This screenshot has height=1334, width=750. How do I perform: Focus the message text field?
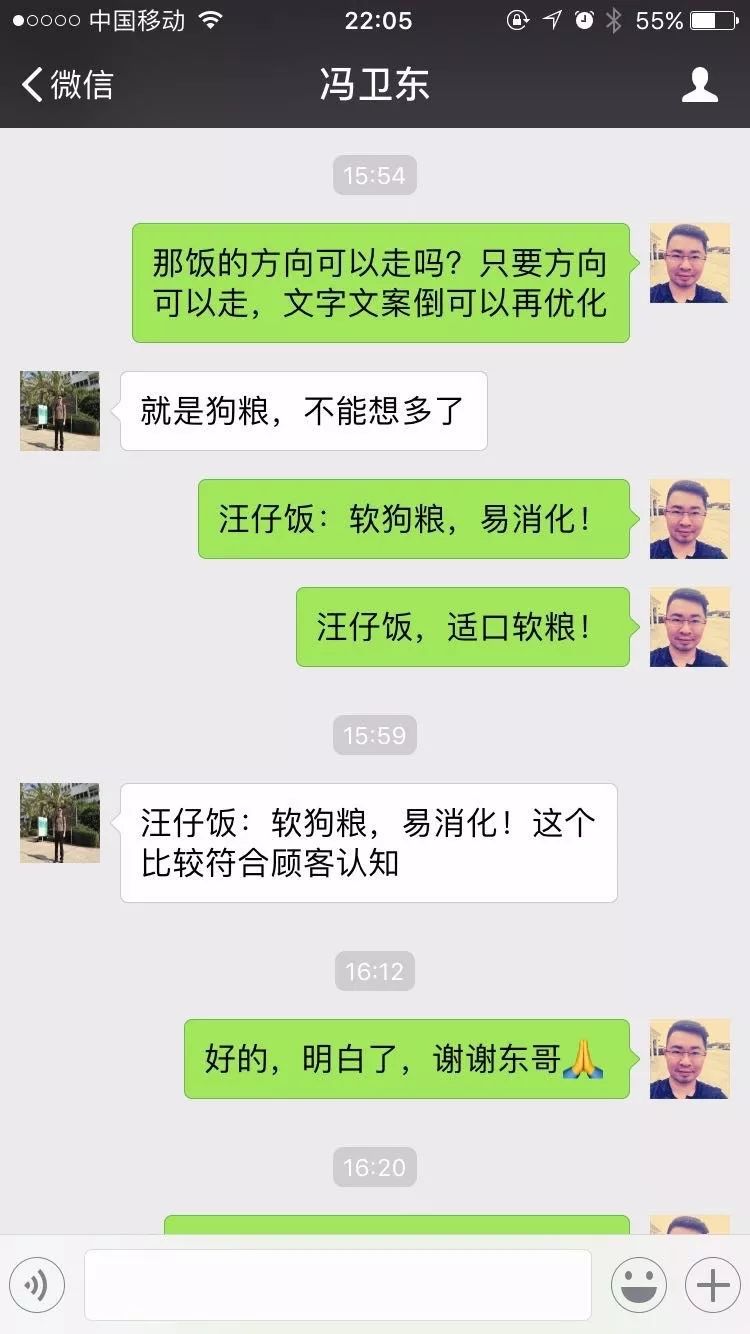pyautogui.click(x=337, y=1285)
